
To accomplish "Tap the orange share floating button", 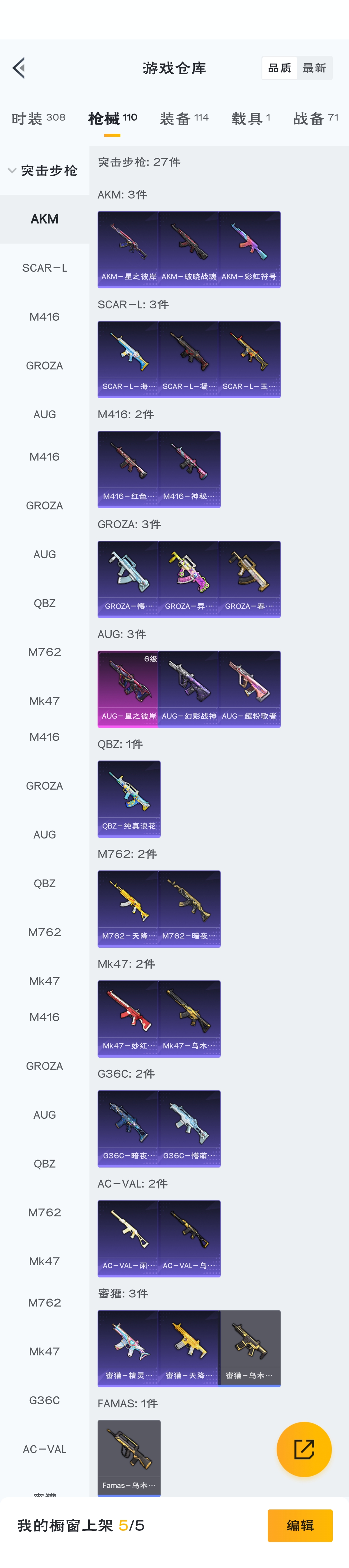I will click(303, 1449).
